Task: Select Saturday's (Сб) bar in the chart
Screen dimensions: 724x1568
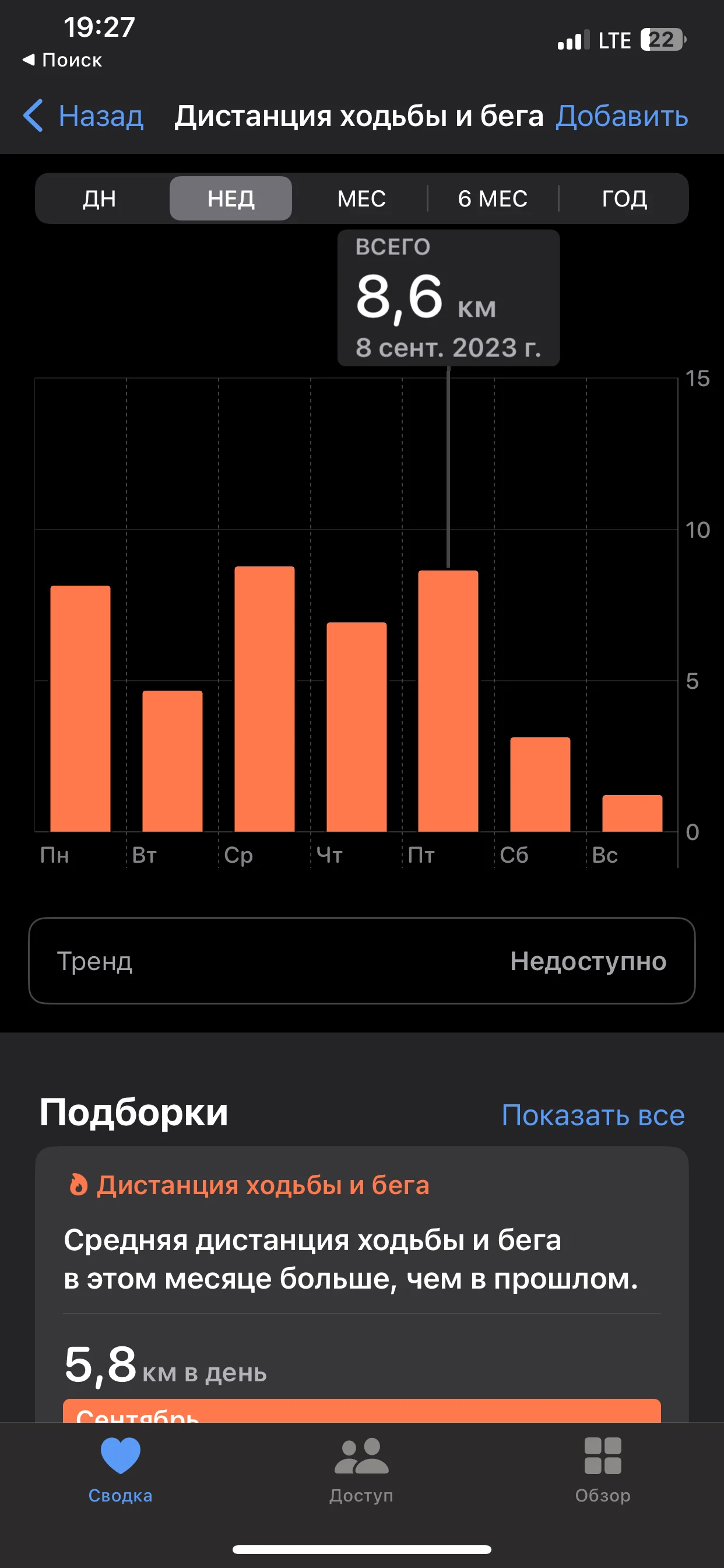Action: point(540,785)
